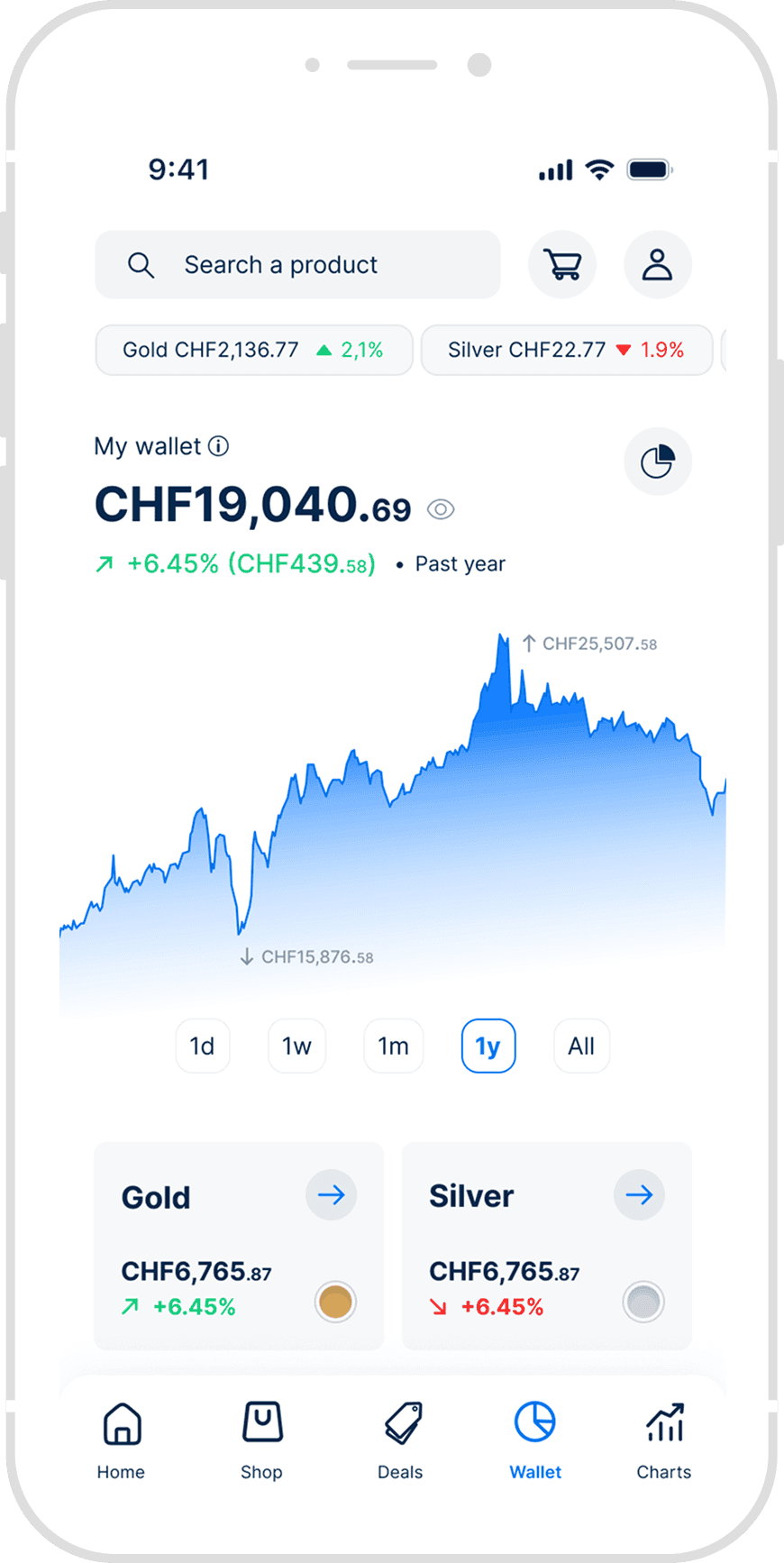Go to the Home tab

[122, 1440]
